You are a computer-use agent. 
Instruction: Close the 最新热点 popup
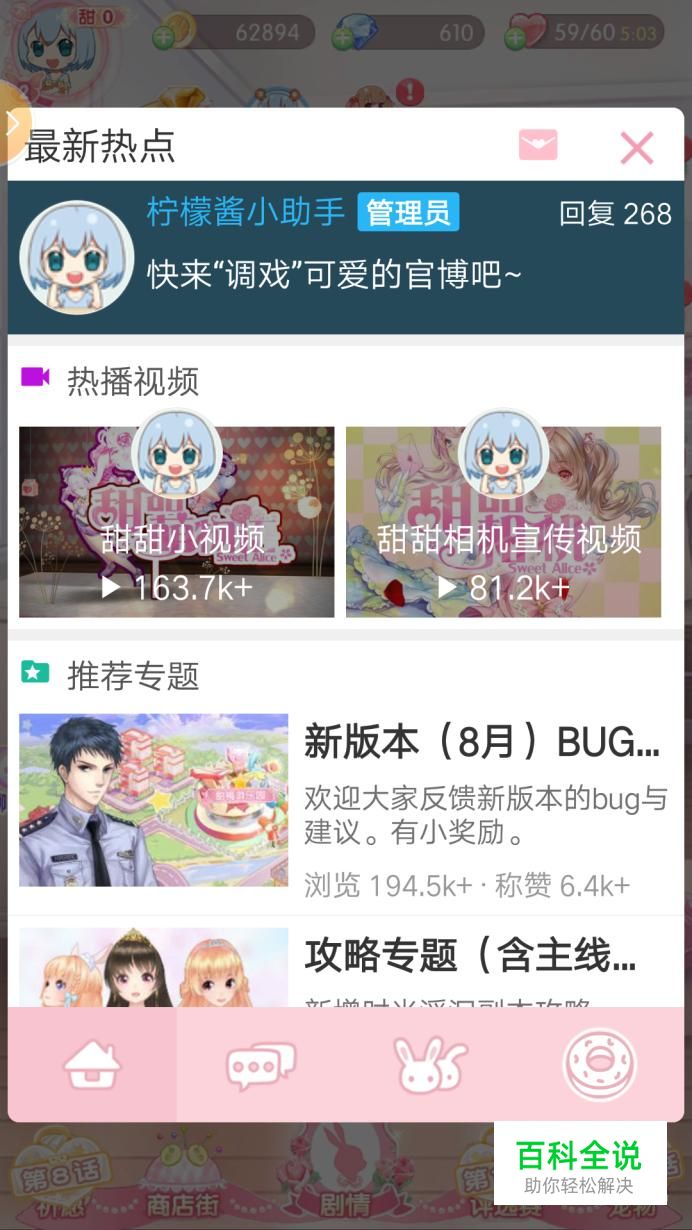coord(636,148)
